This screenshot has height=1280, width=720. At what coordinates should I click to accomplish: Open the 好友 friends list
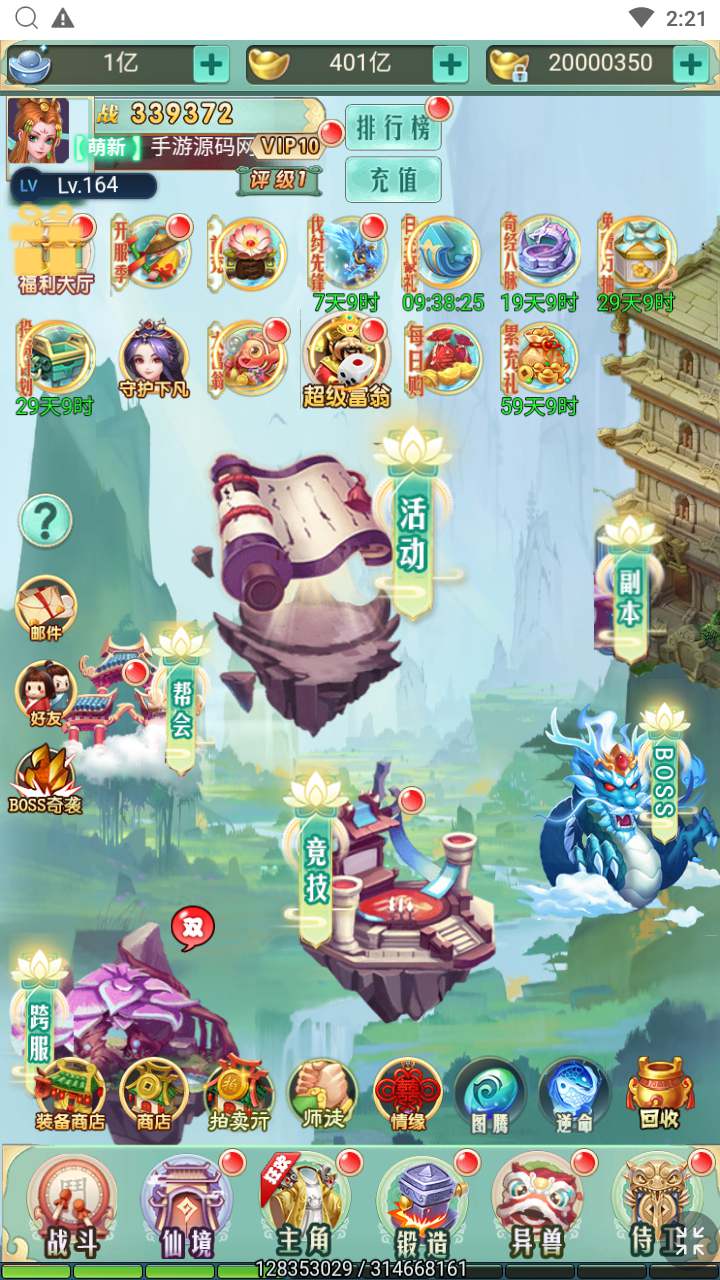pyautogui.click(x=45, y=692)
